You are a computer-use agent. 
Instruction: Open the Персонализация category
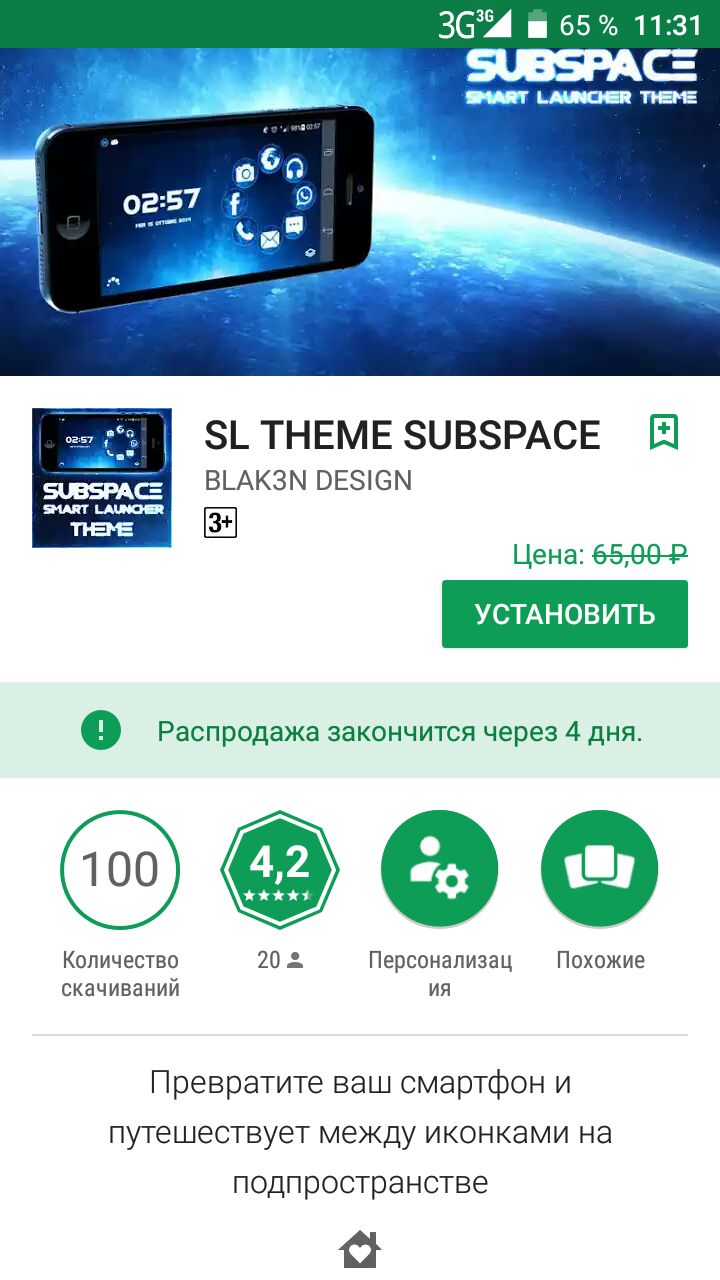click(440, 870)
